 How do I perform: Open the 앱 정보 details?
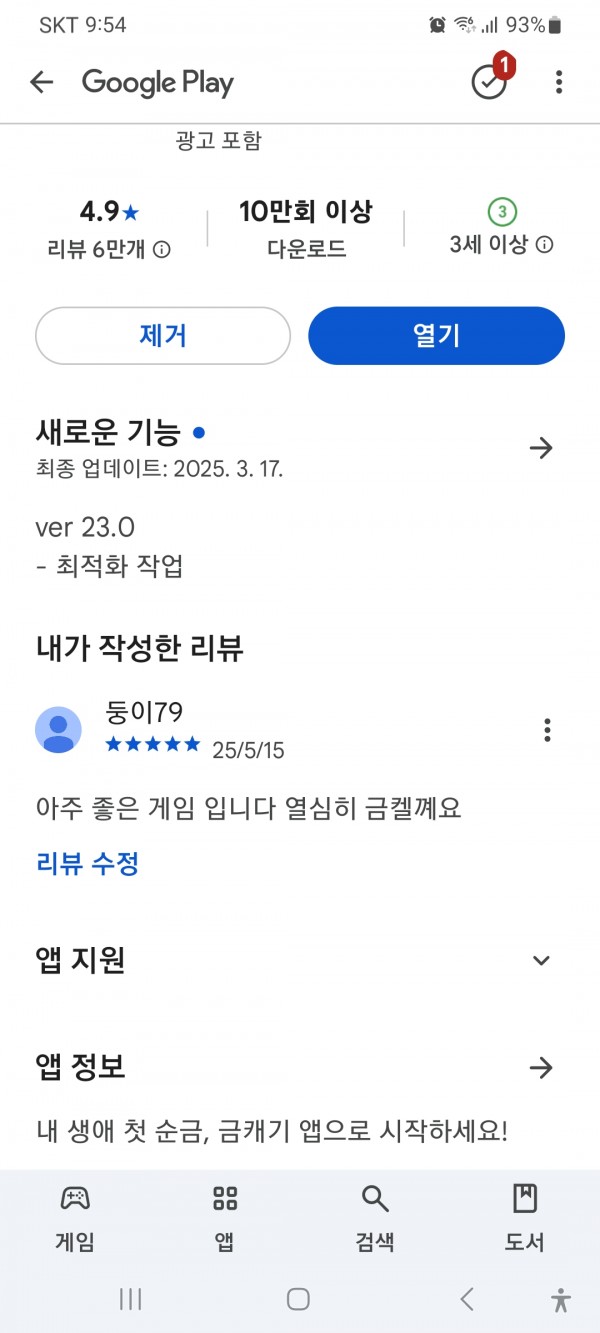(541, 1068)
